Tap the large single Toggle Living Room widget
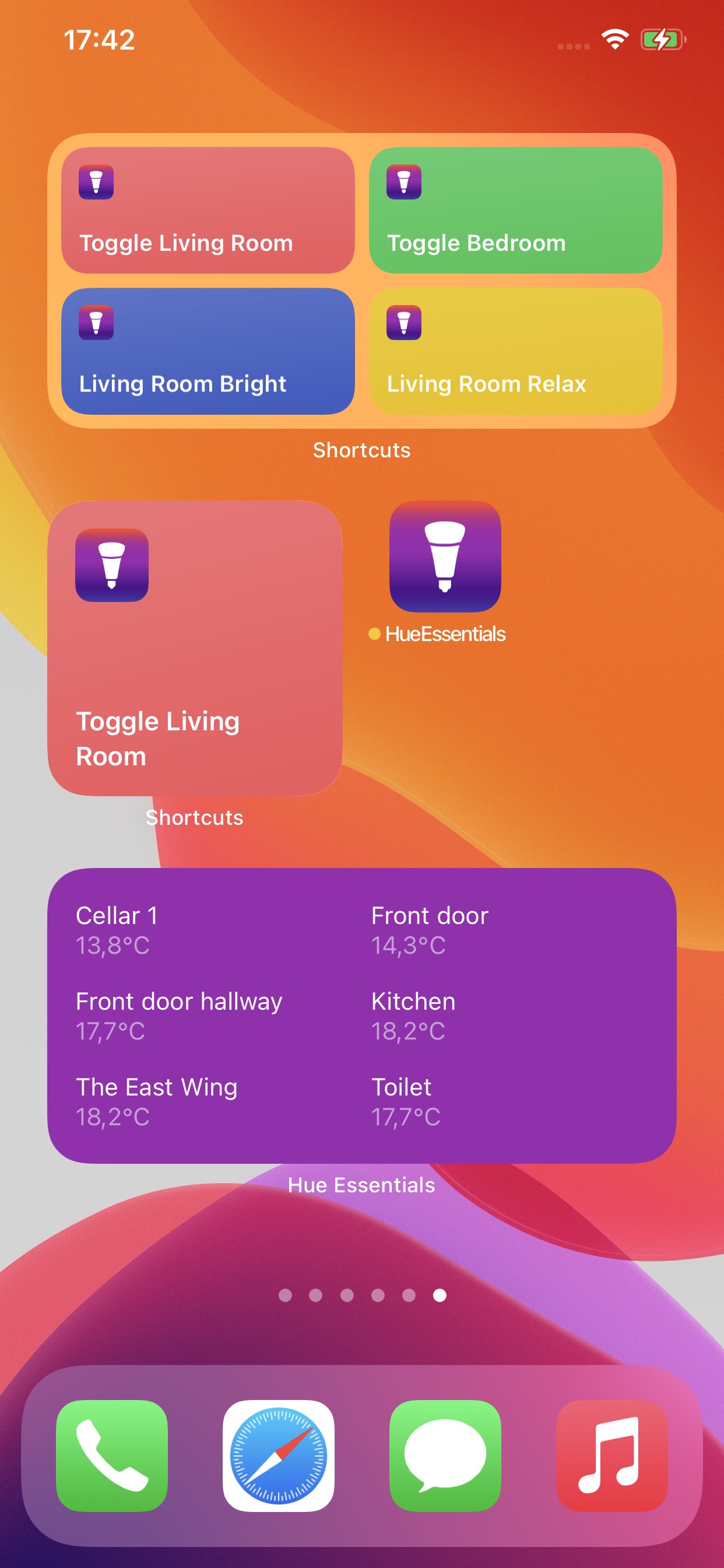 (195, 647)
